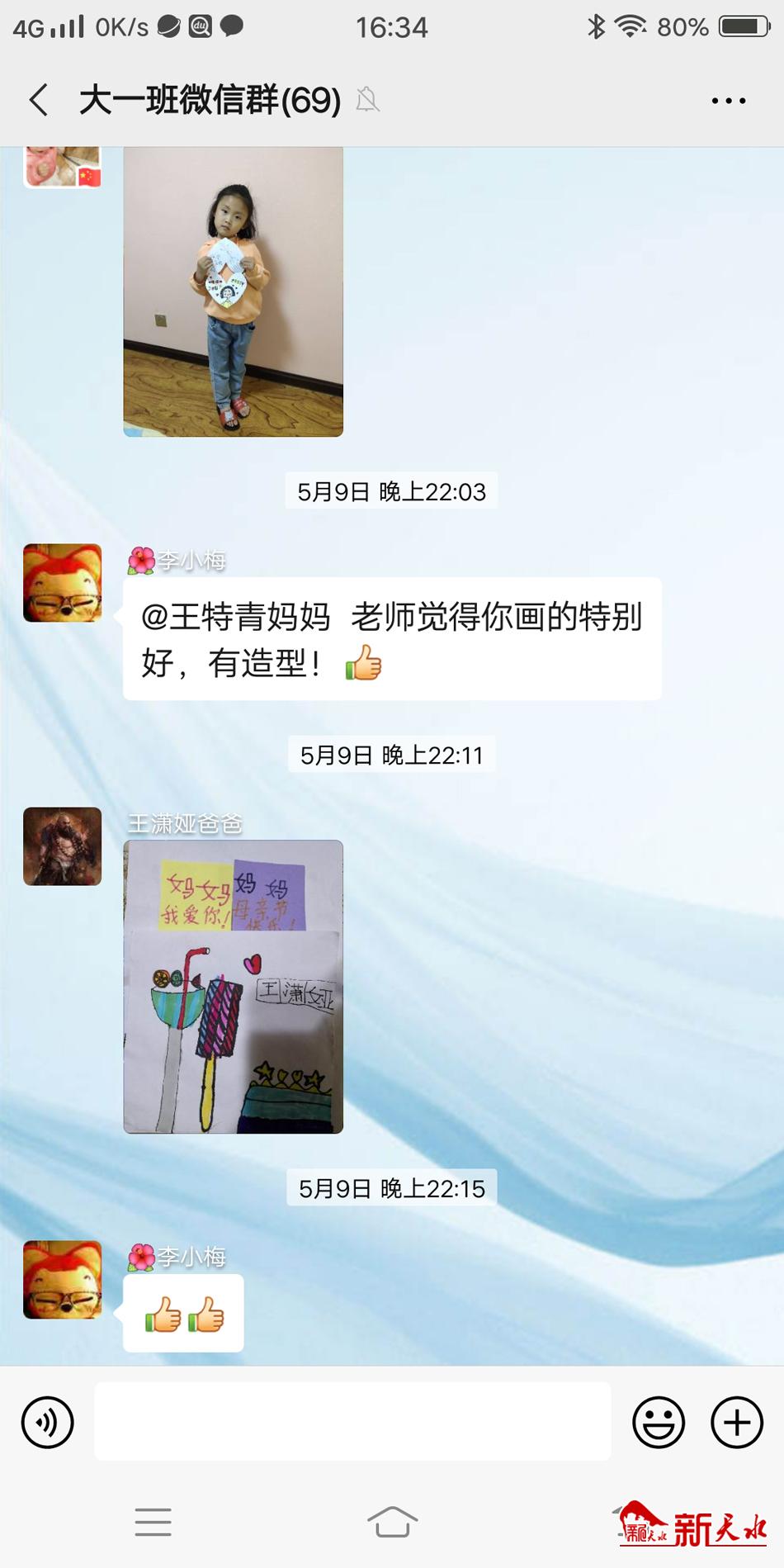Screen dimensions: 784x1568
Task: Open 王潇娅爸爸's drawing photo
Action: (233, 987)
